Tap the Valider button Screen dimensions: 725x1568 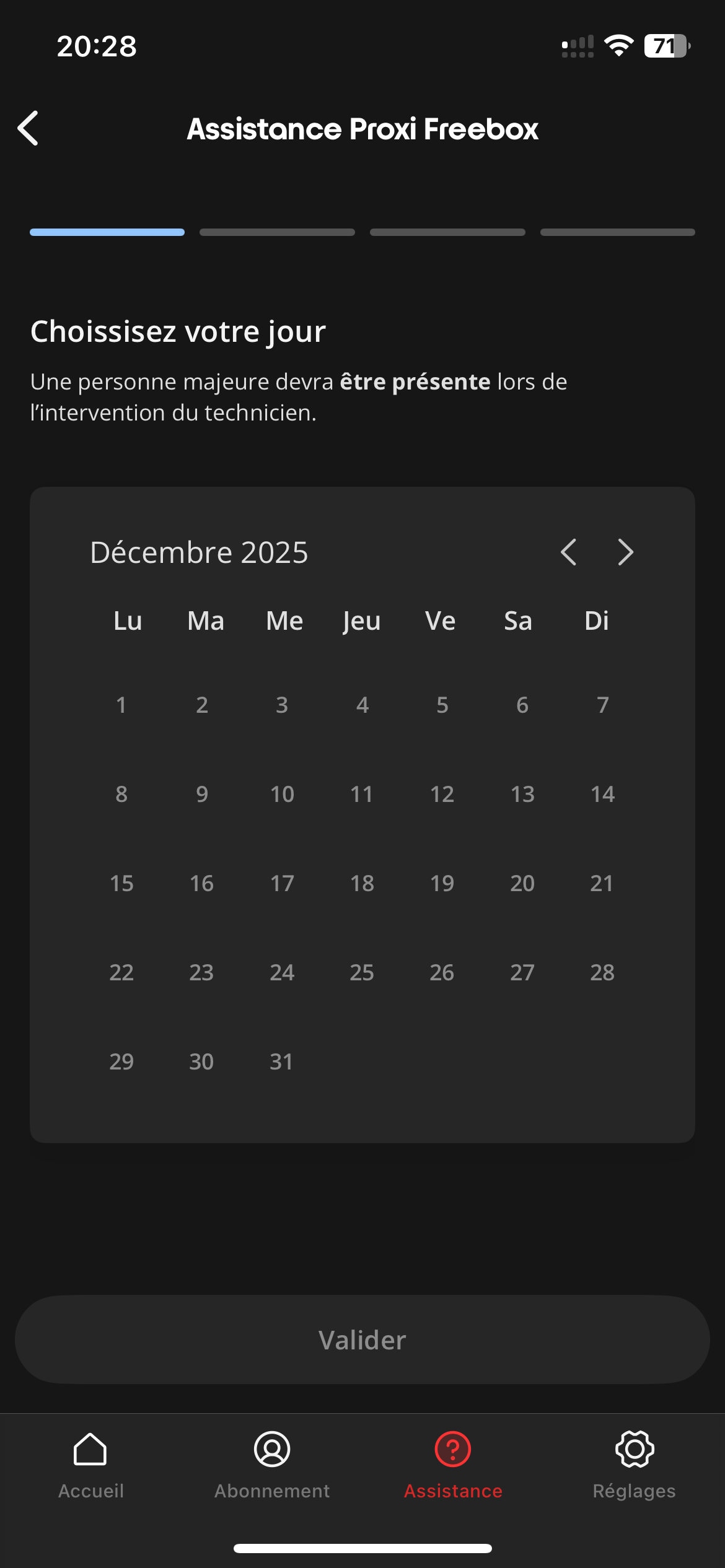362,1339
